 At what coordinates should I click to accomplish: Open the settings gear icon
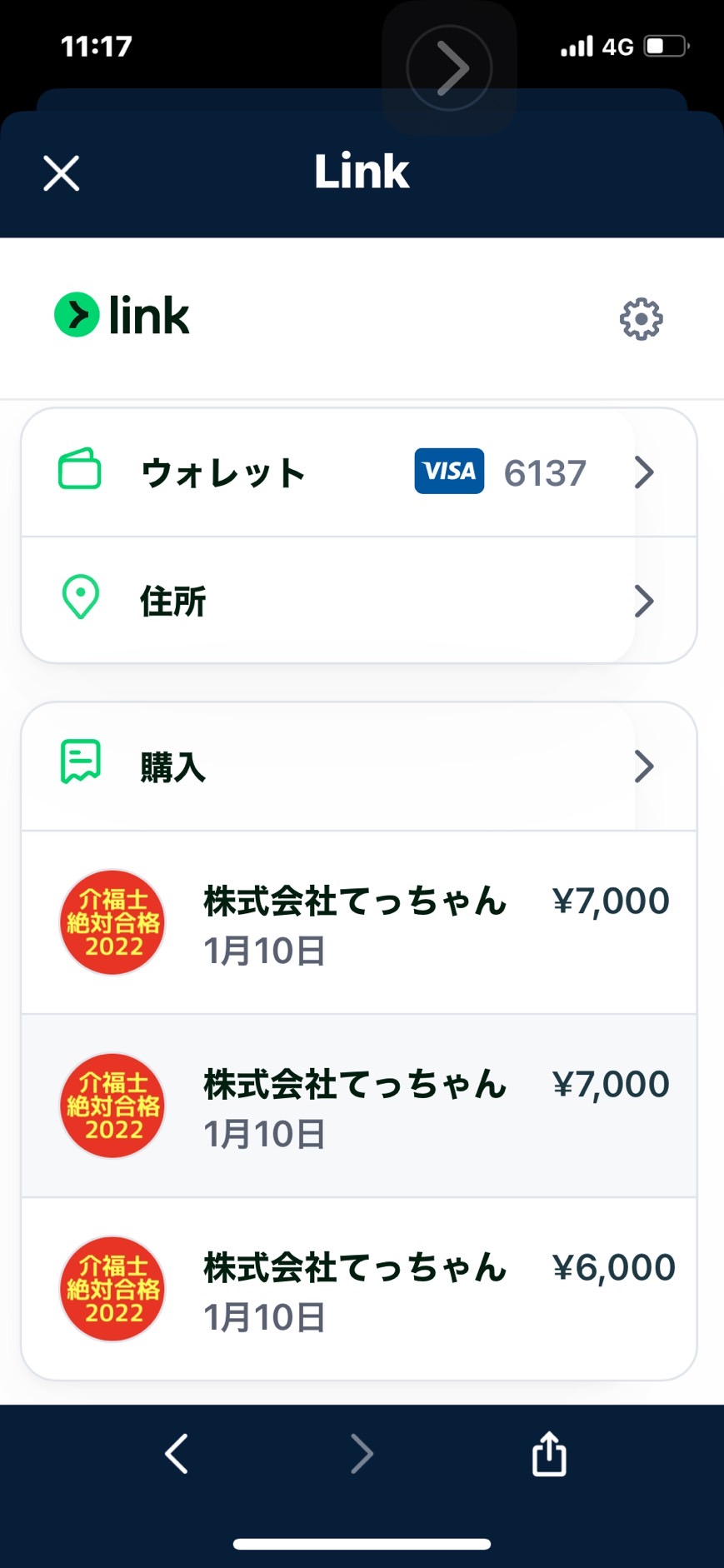tap(641, 318)
